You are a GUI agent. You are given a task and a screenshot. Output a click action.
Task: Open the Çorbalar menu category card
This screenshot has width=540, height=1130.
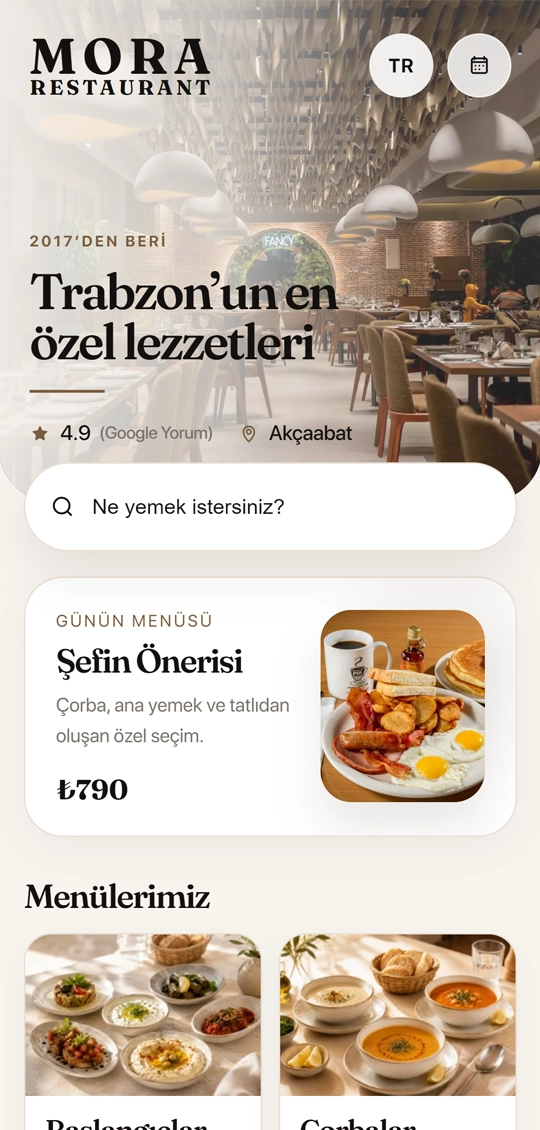tap(398, 1032)
